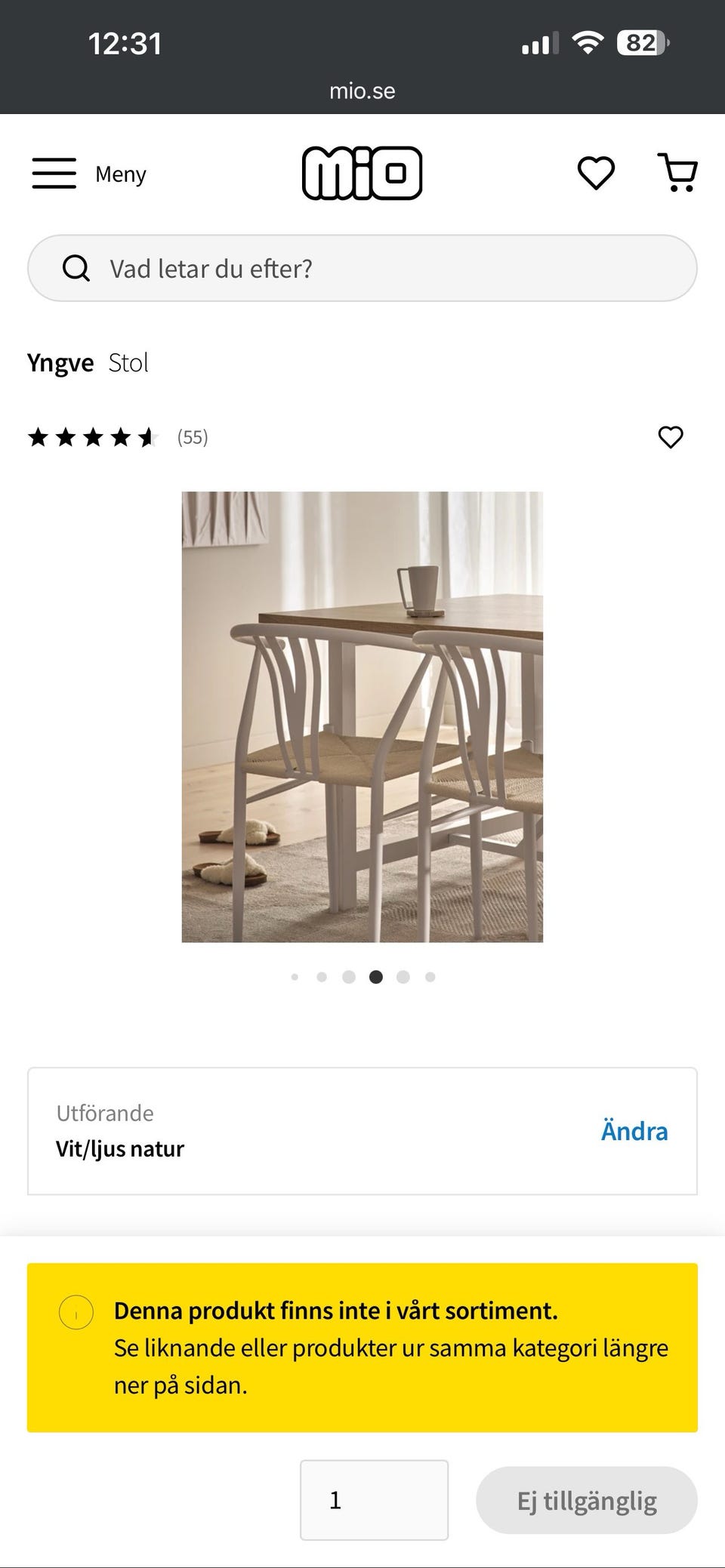Click the mio.se address bar
The width and height of the screenshot is (725, 1568).
tap(362, 91)
